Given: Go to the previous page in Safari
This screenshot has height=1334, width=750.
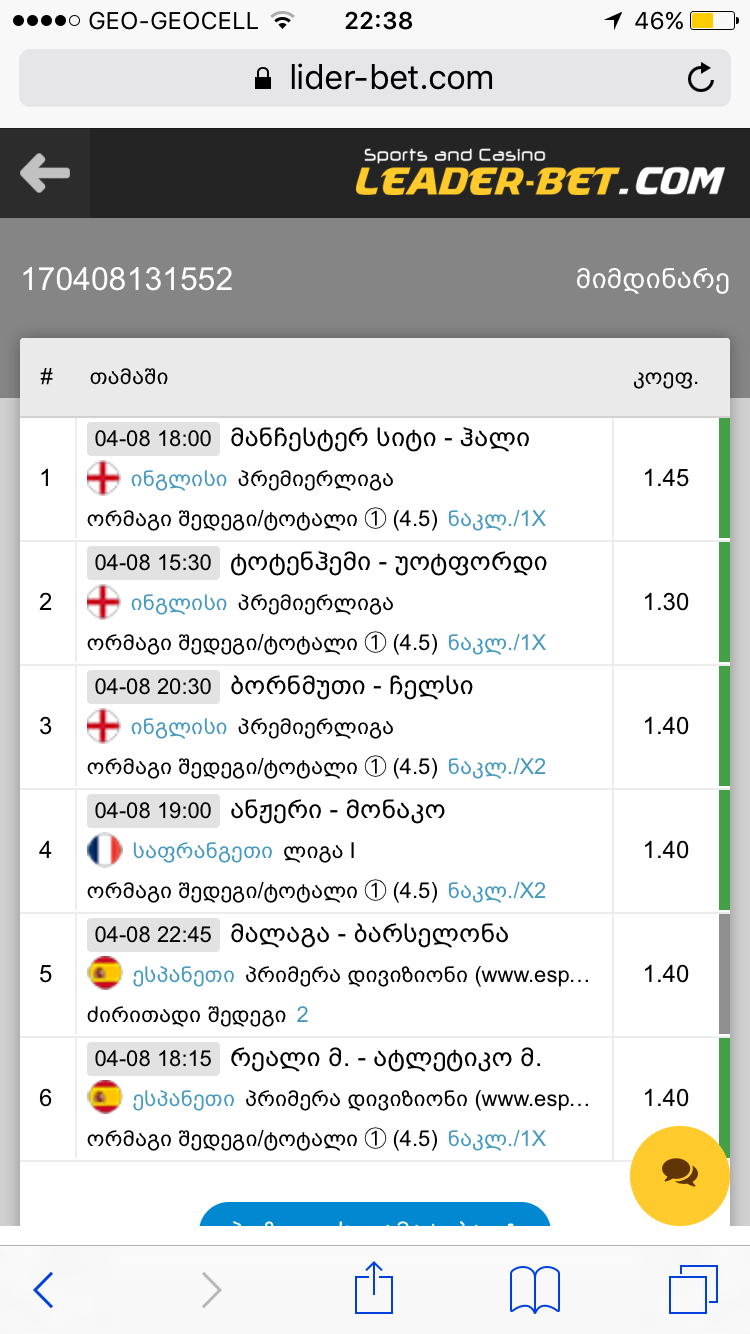Looking at the screenshot, I should (x=44, y=1290).
